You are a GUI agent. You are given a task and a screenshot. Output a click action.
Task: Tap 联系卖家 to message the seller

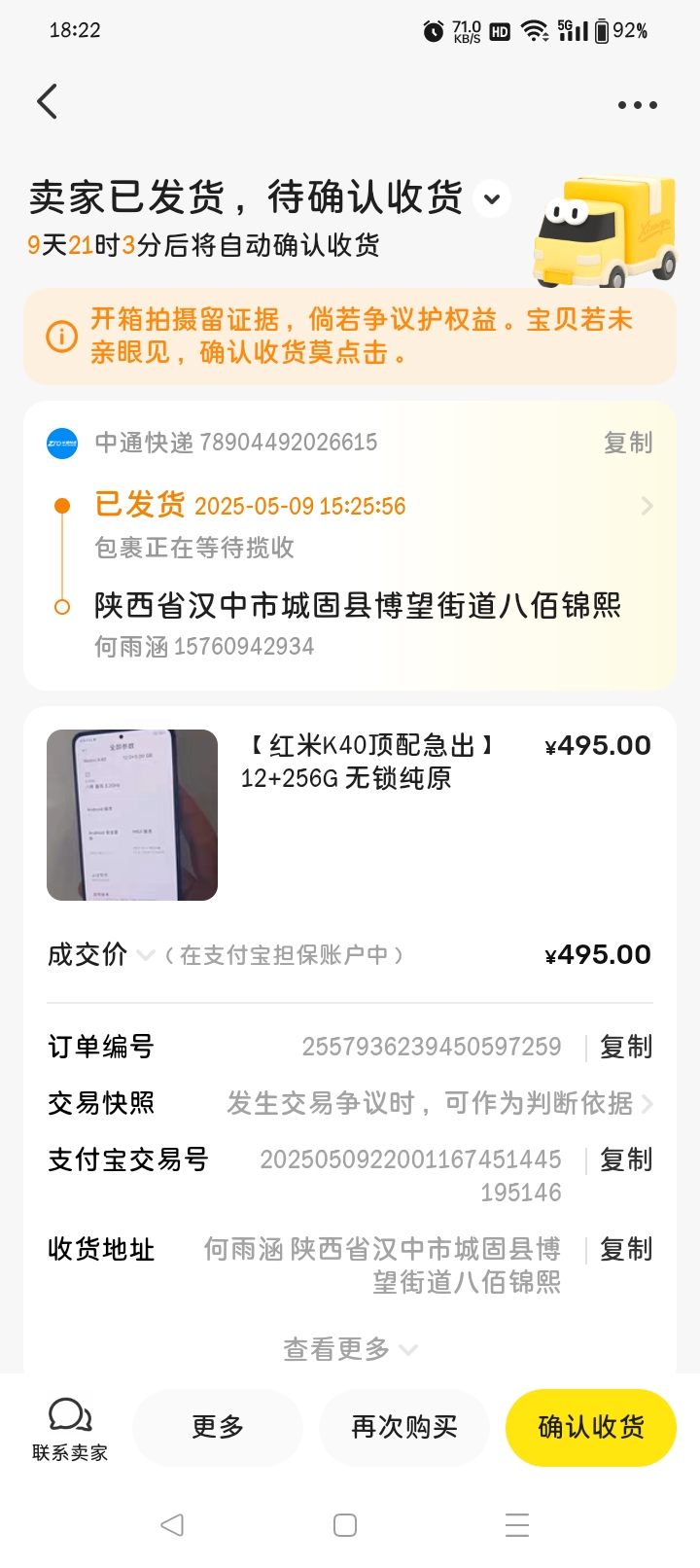tap(70, 1428)
